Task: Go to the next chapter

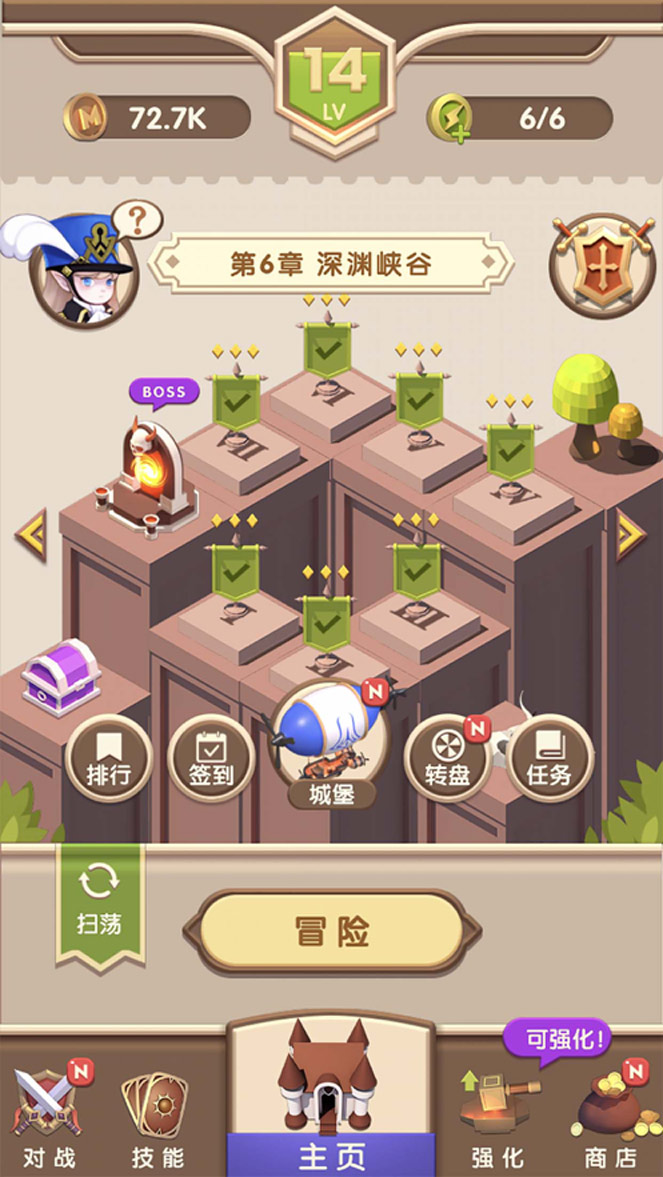Action: click(x=630, y=535)
